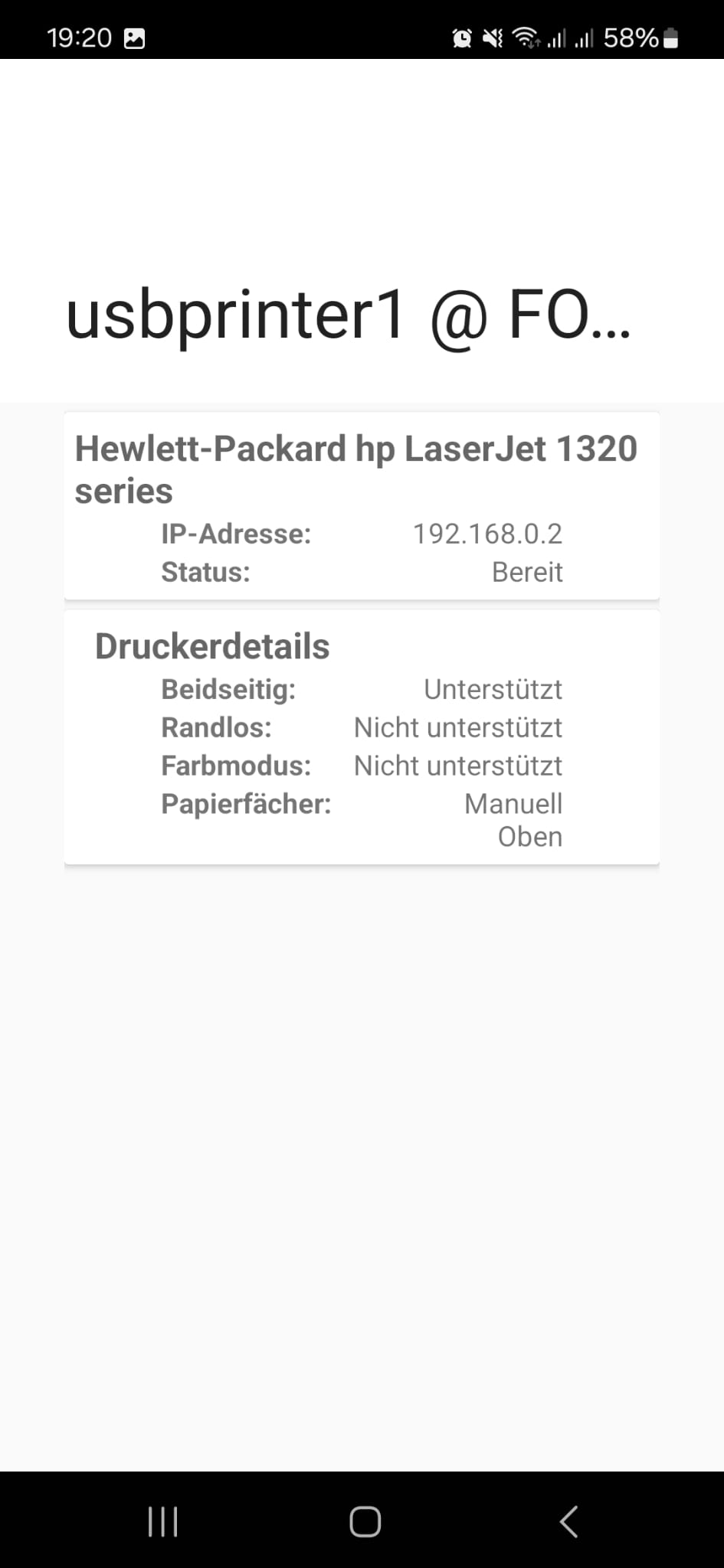Tap the home button in navigation bar

(x=365, y=1521)
